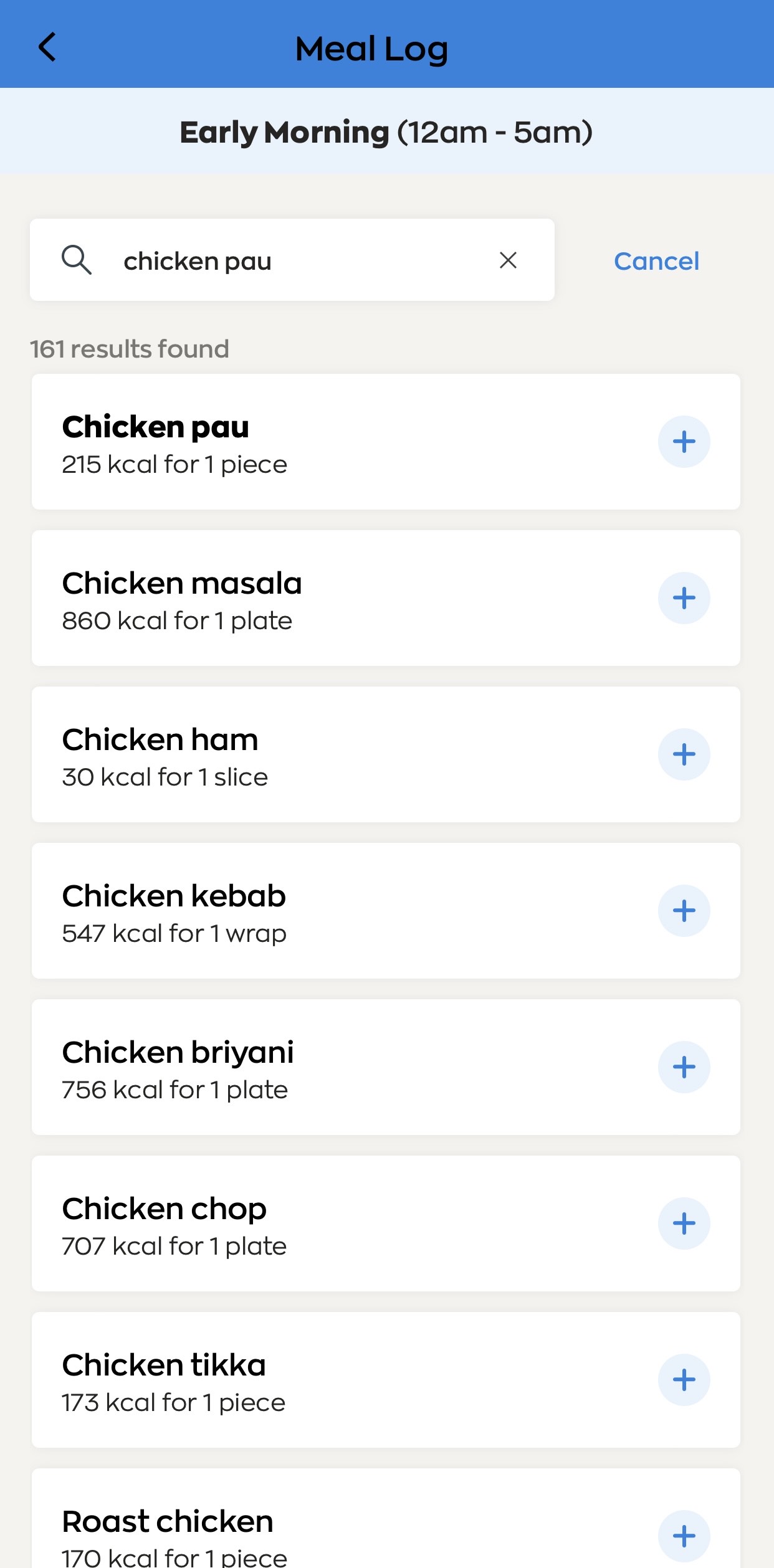Image resolution: width=774 pixels, height=1568 pixels.
Task: Open the Chicken kebab result card
Action: pos(386,911)
